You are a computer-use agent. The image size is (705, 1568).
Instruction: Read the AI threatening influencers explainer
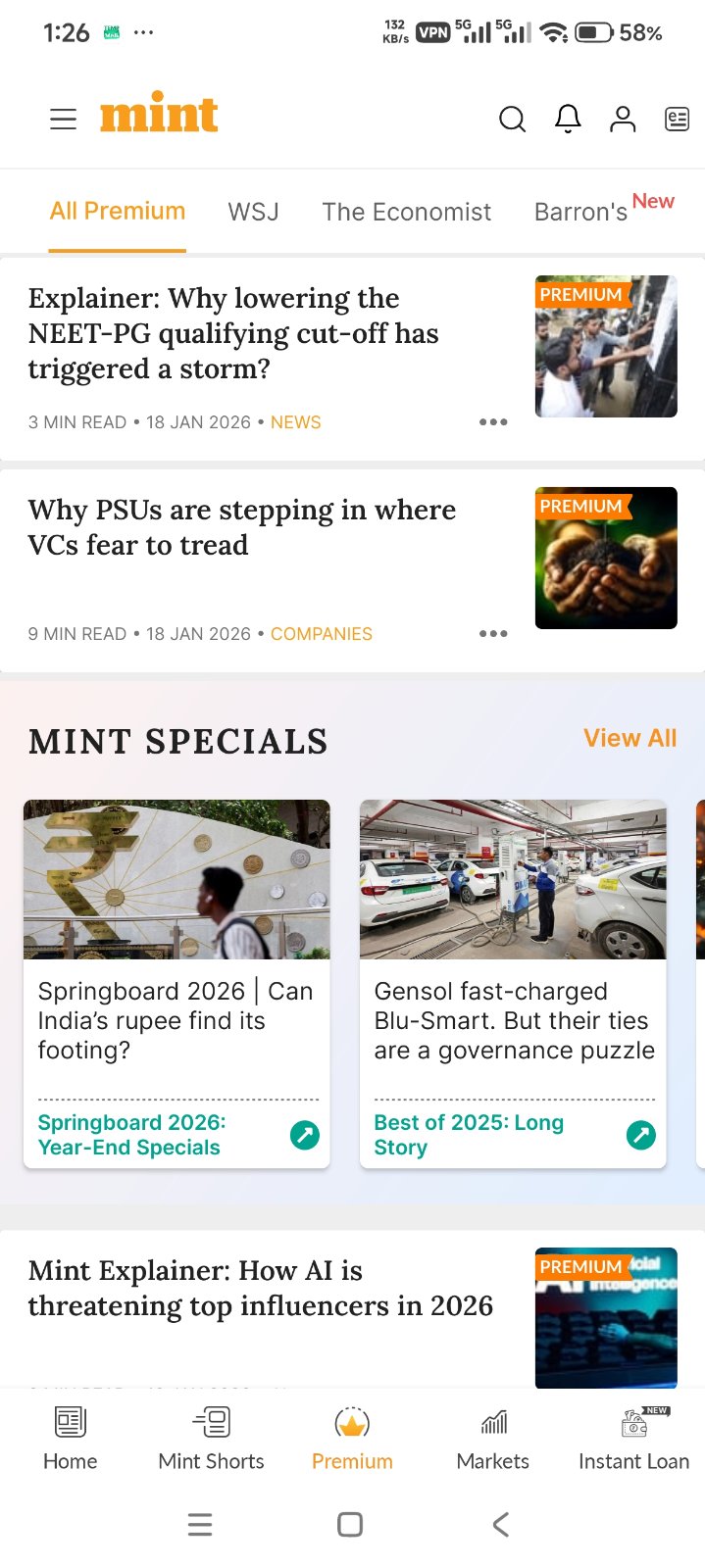point(260,1288)
